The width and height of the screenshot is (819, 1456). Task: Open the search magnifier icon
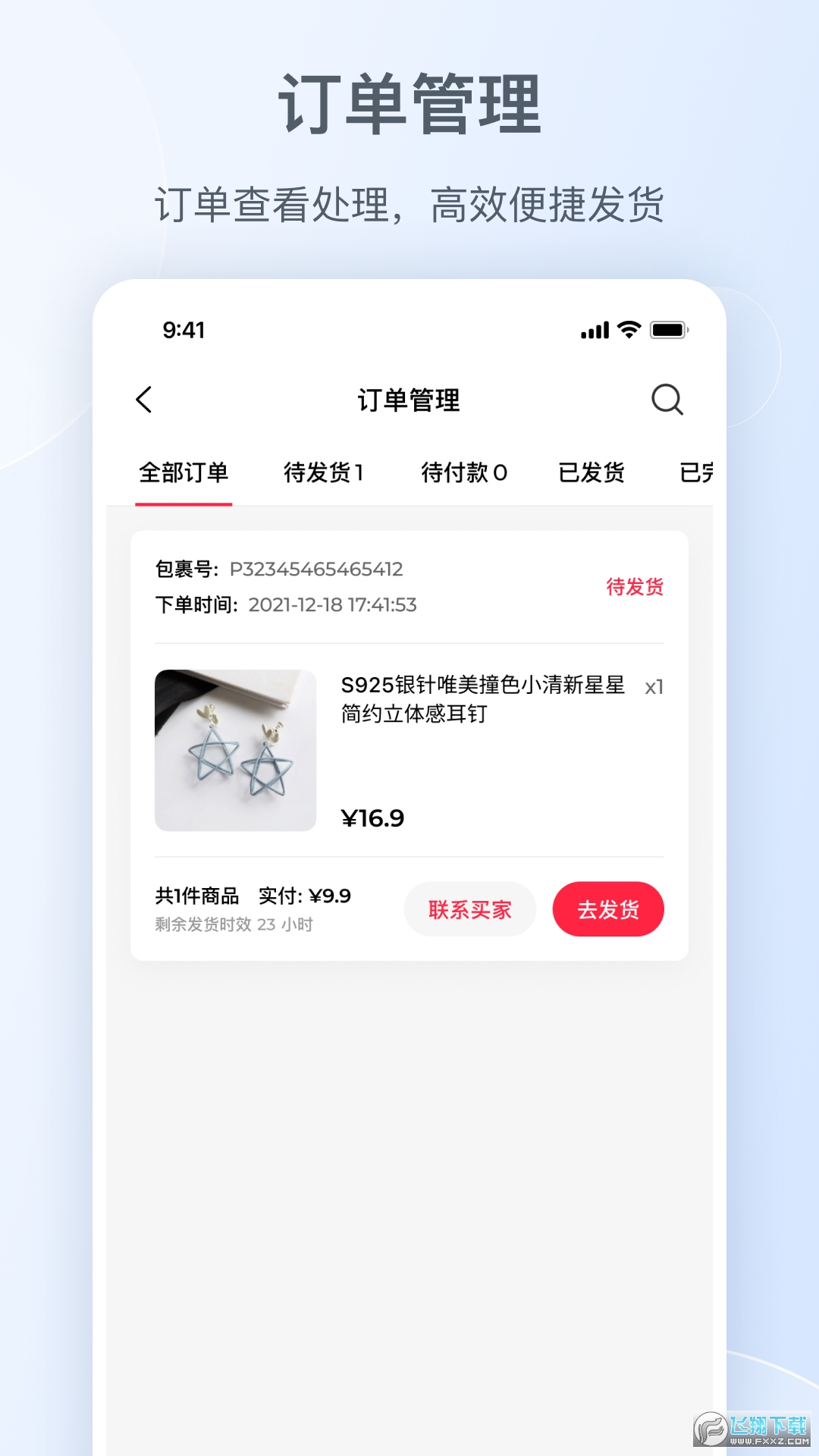667,400
